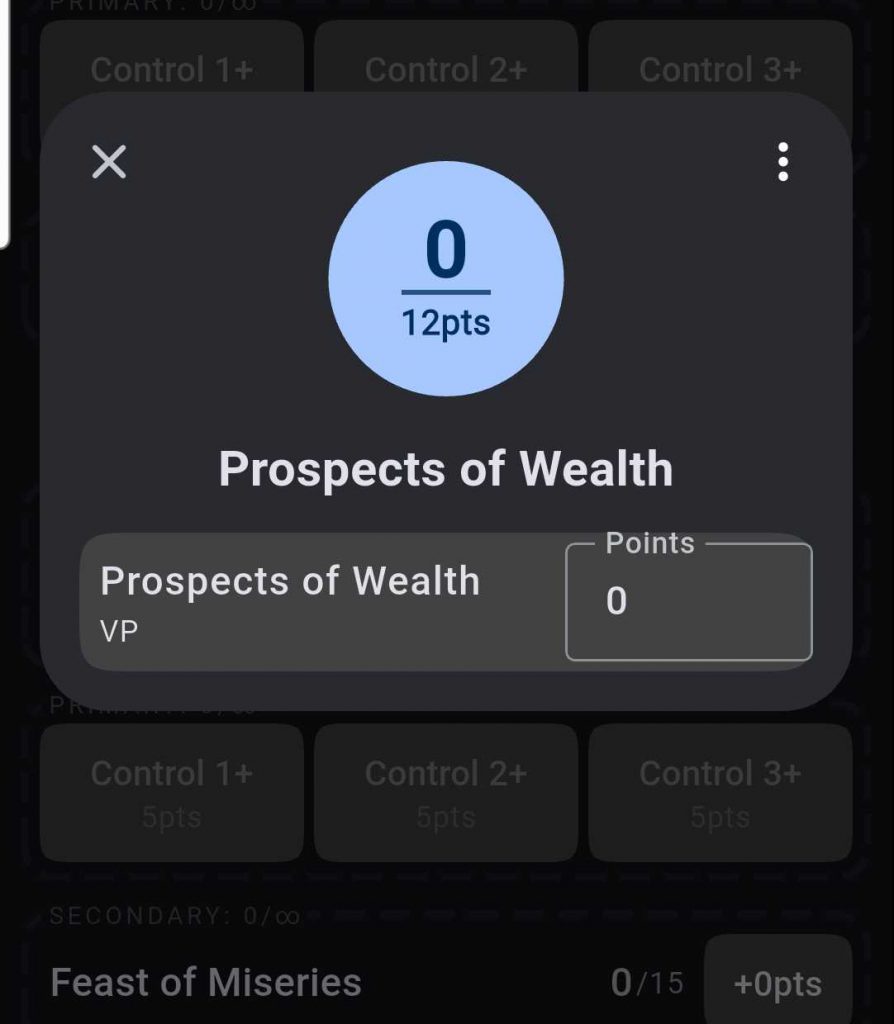
Task: Edit the Points field value
Action: click(688, 602)
